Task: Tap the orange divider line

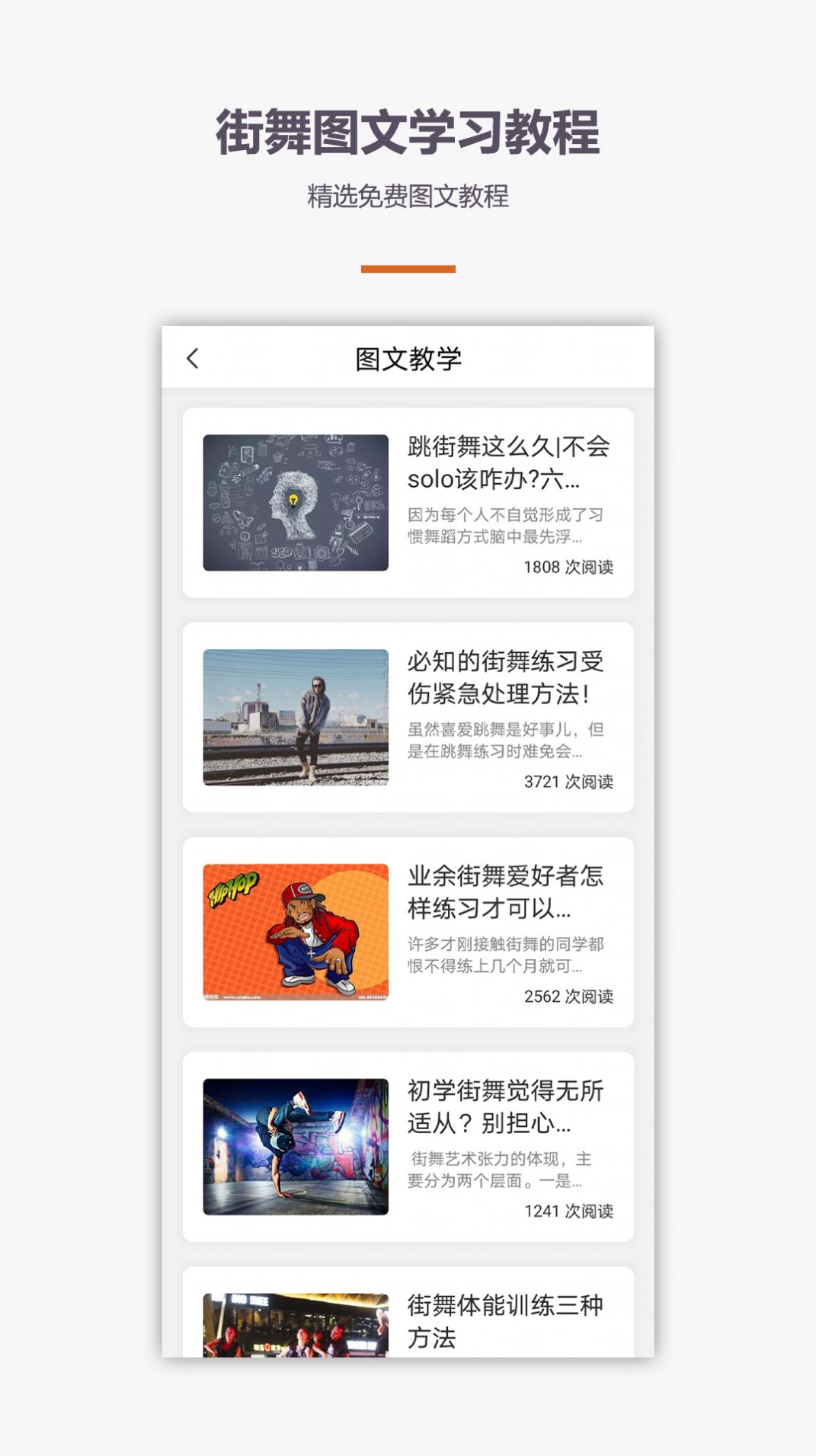Action: click(408, 267)
